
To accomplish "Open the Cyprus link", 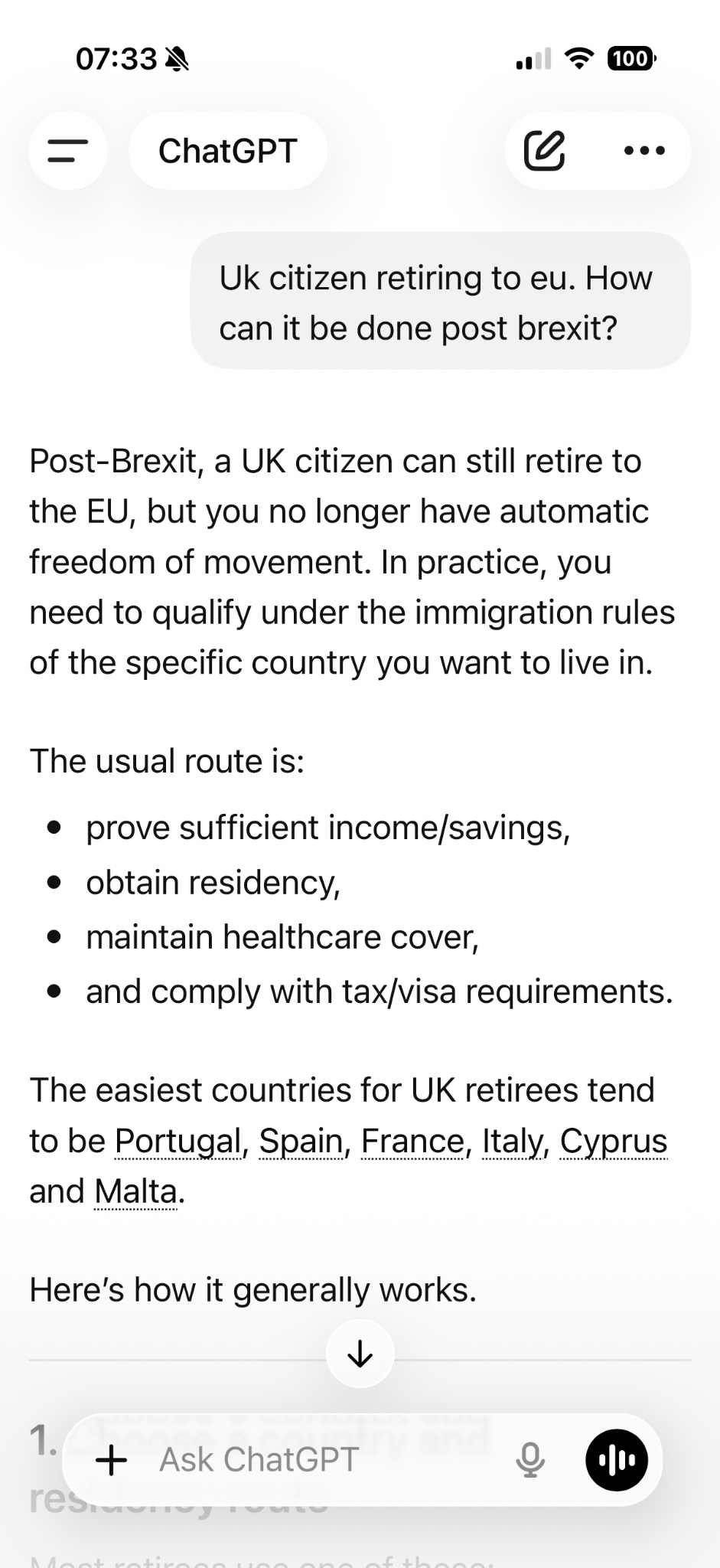I will [x=614, y=1142].
